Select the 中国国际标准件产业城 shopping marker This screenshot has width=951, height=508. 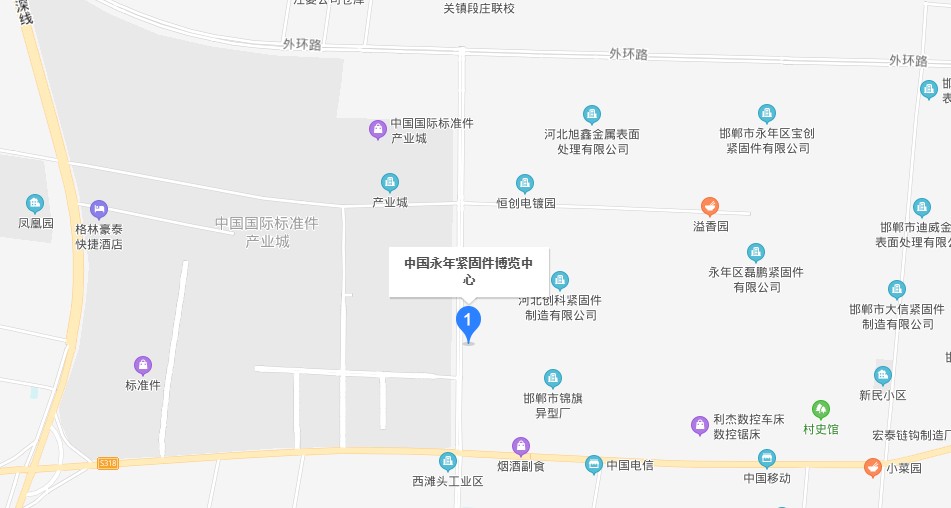click(378, 129)
